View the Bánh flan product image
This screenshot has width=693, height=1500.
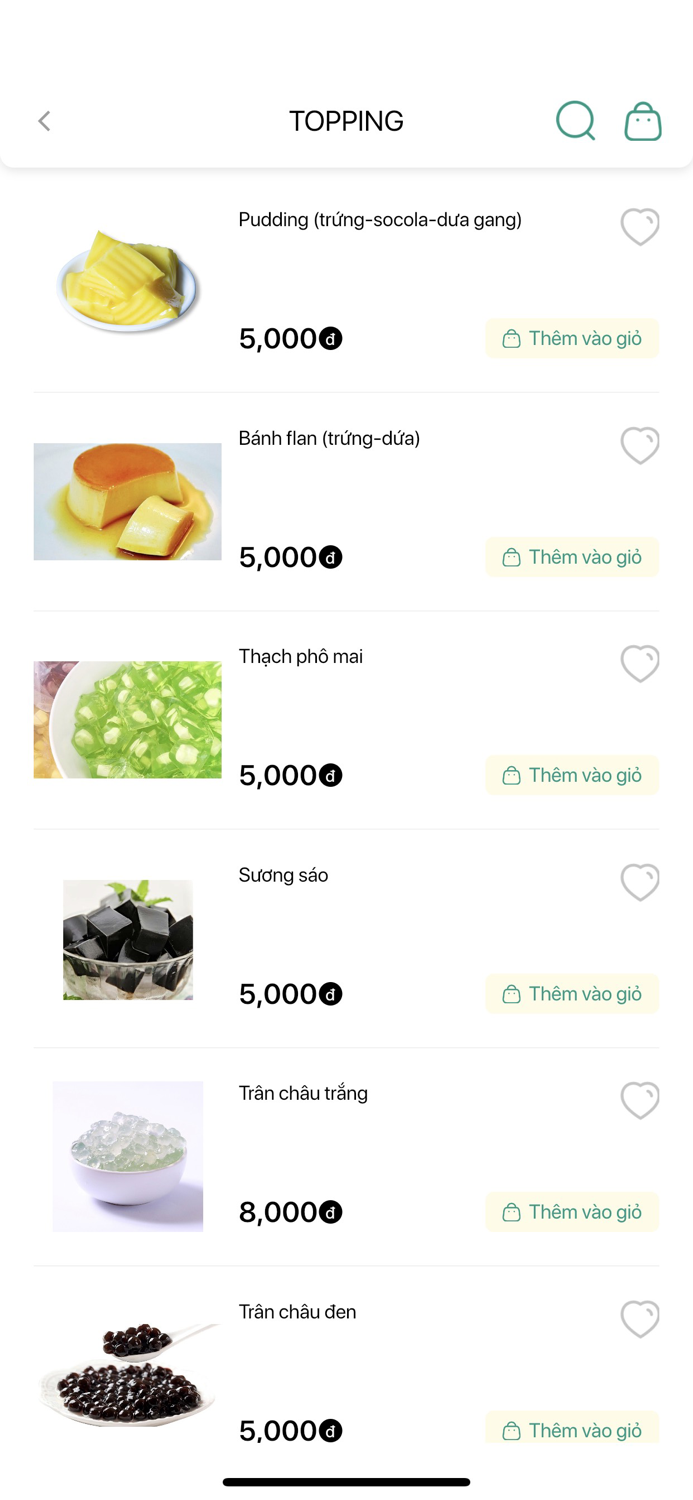click(x=128, y=501)
